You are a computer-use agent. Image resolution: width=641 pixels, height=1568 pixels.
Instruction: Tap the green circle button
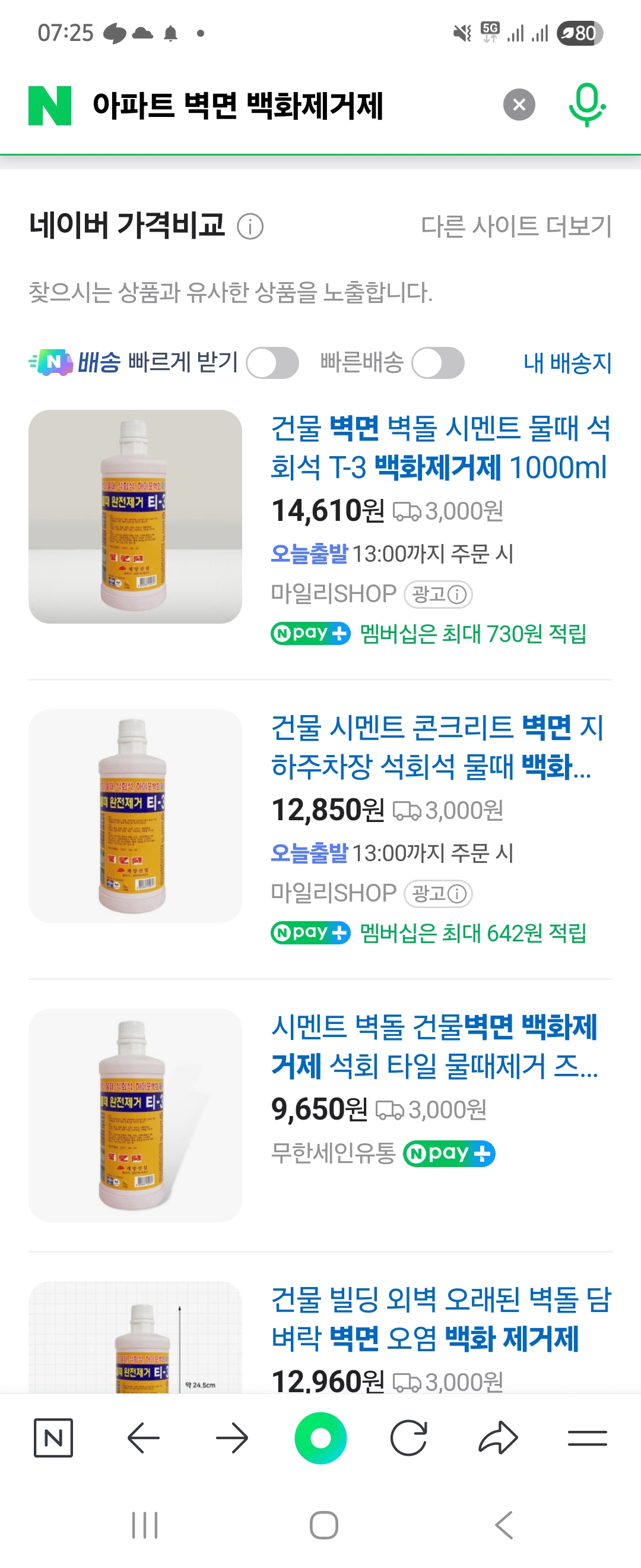pos(320,1438)
